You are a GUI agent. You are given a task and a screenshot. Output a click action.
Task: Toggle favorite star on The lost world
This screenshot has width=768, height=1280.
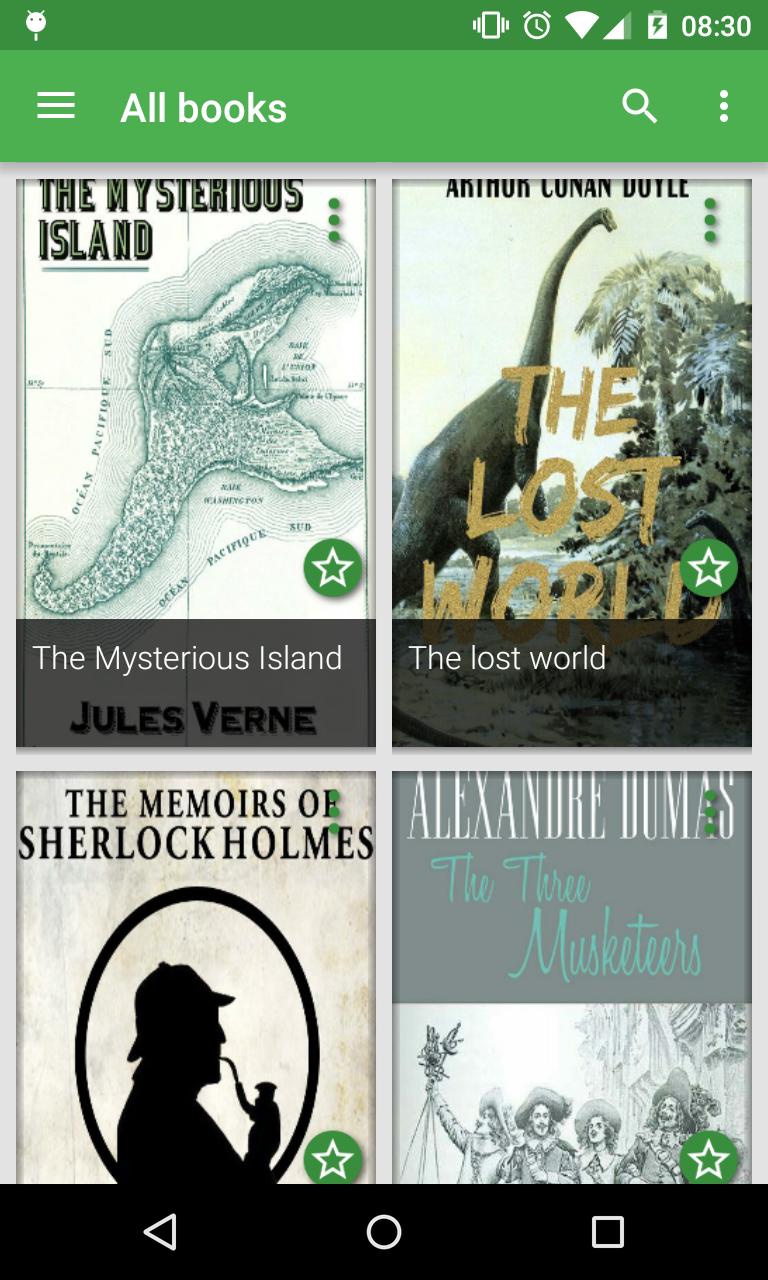pos(709,568)
